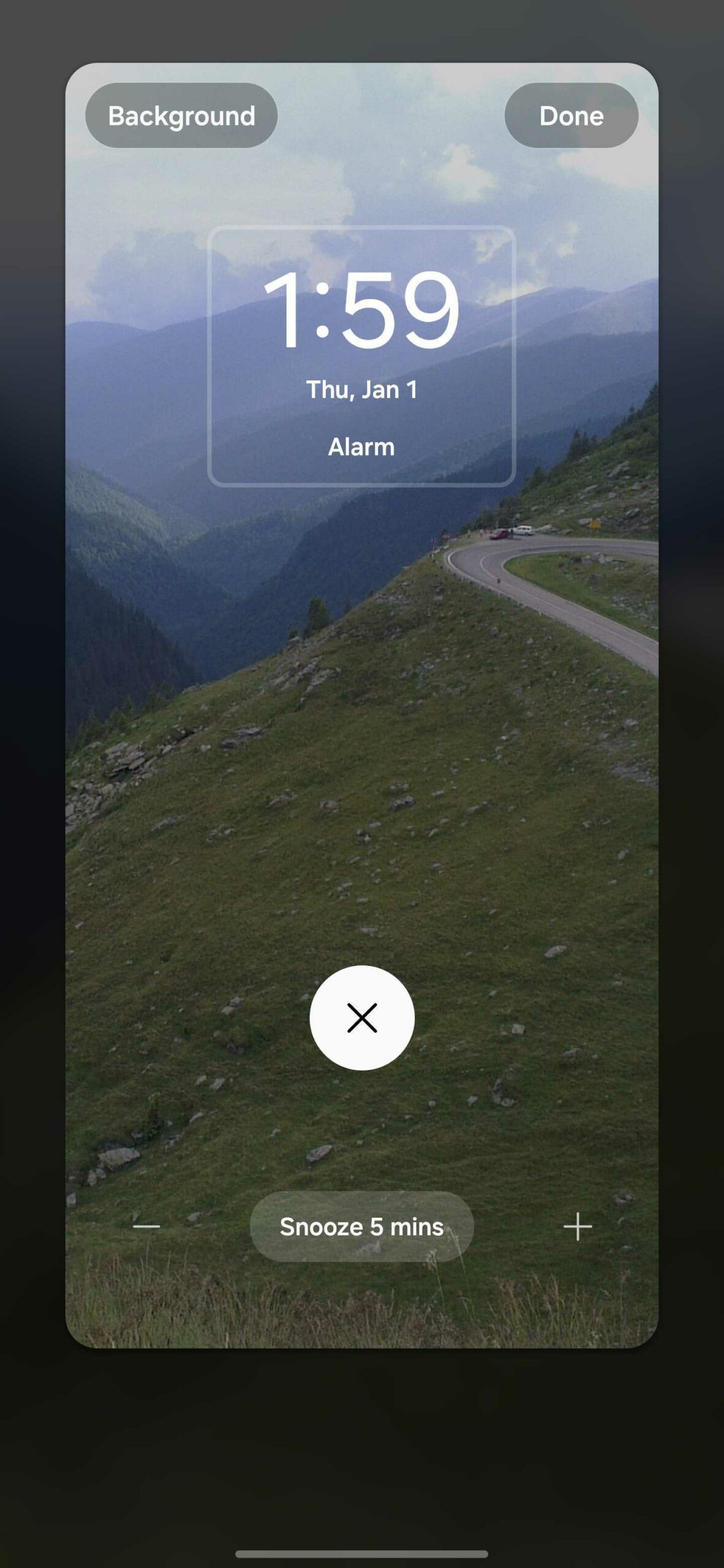Tap Done to save the alarm screen

click(x=571, y=116)
